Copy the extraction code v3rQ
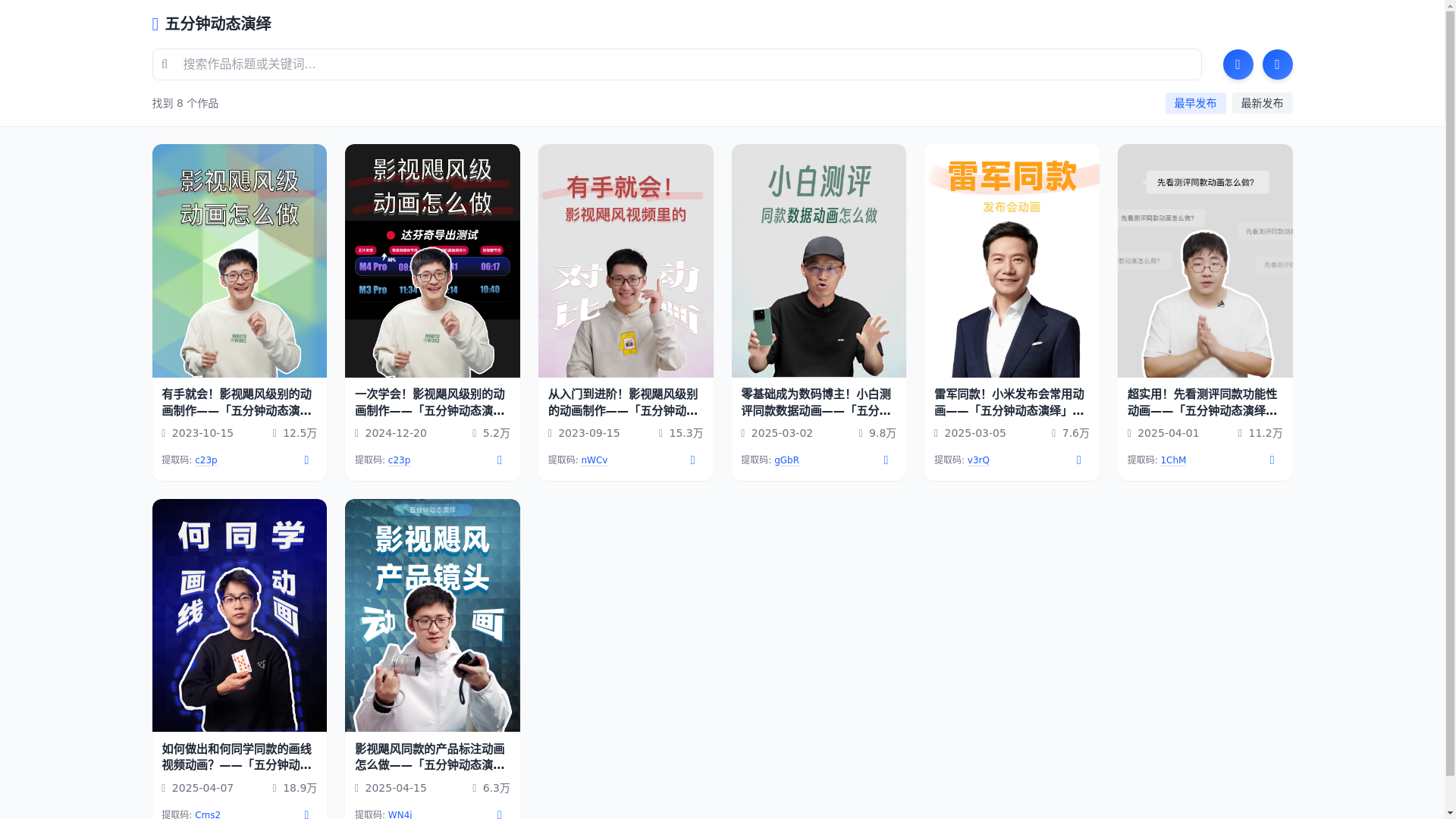Viewport: 1456px width, 819px height. pyautogui.click(x=978, y=460)
